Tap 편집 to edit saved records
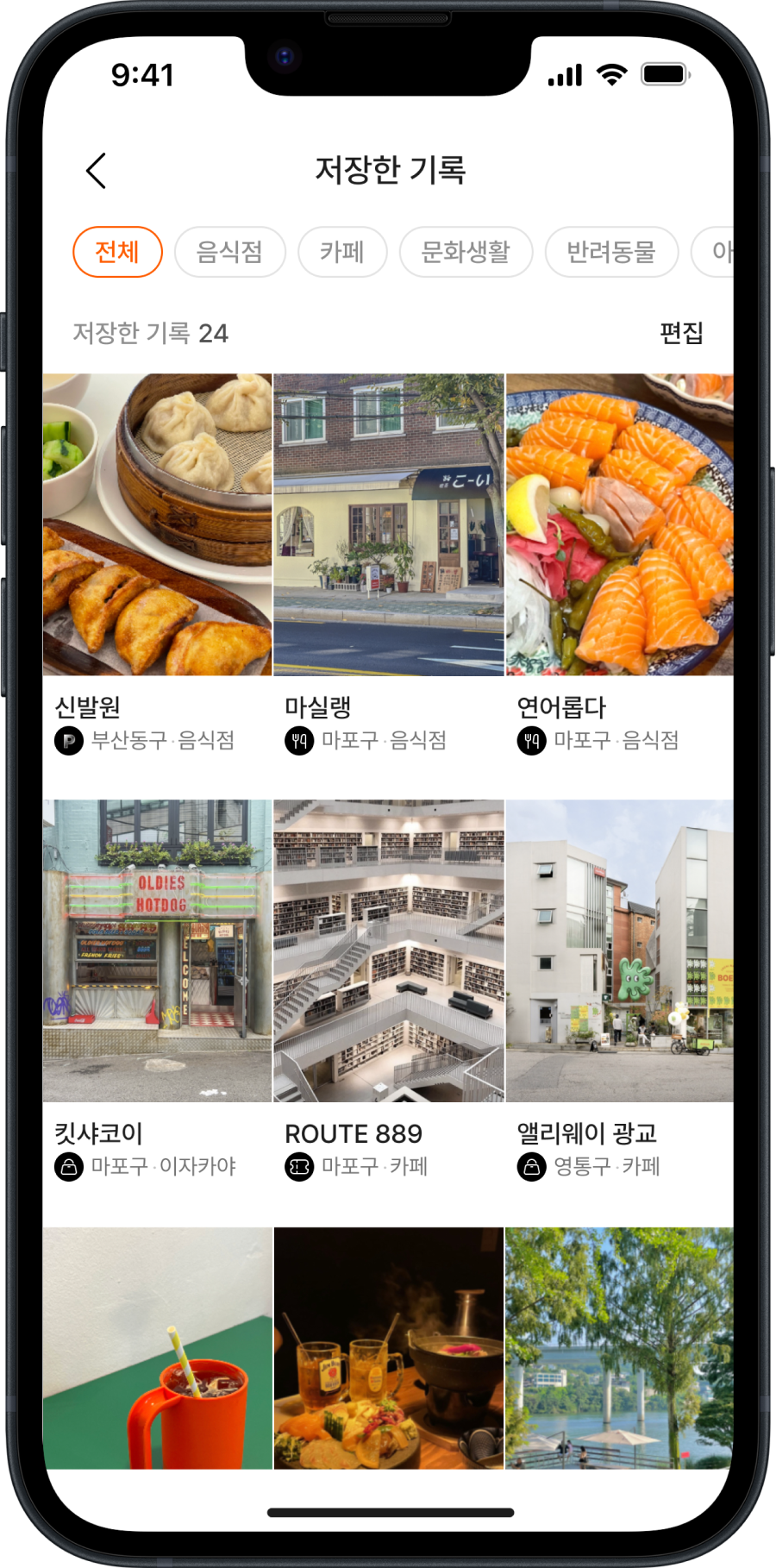The width and height of the screenshot is (776, 1568). (x=681, y=333)
